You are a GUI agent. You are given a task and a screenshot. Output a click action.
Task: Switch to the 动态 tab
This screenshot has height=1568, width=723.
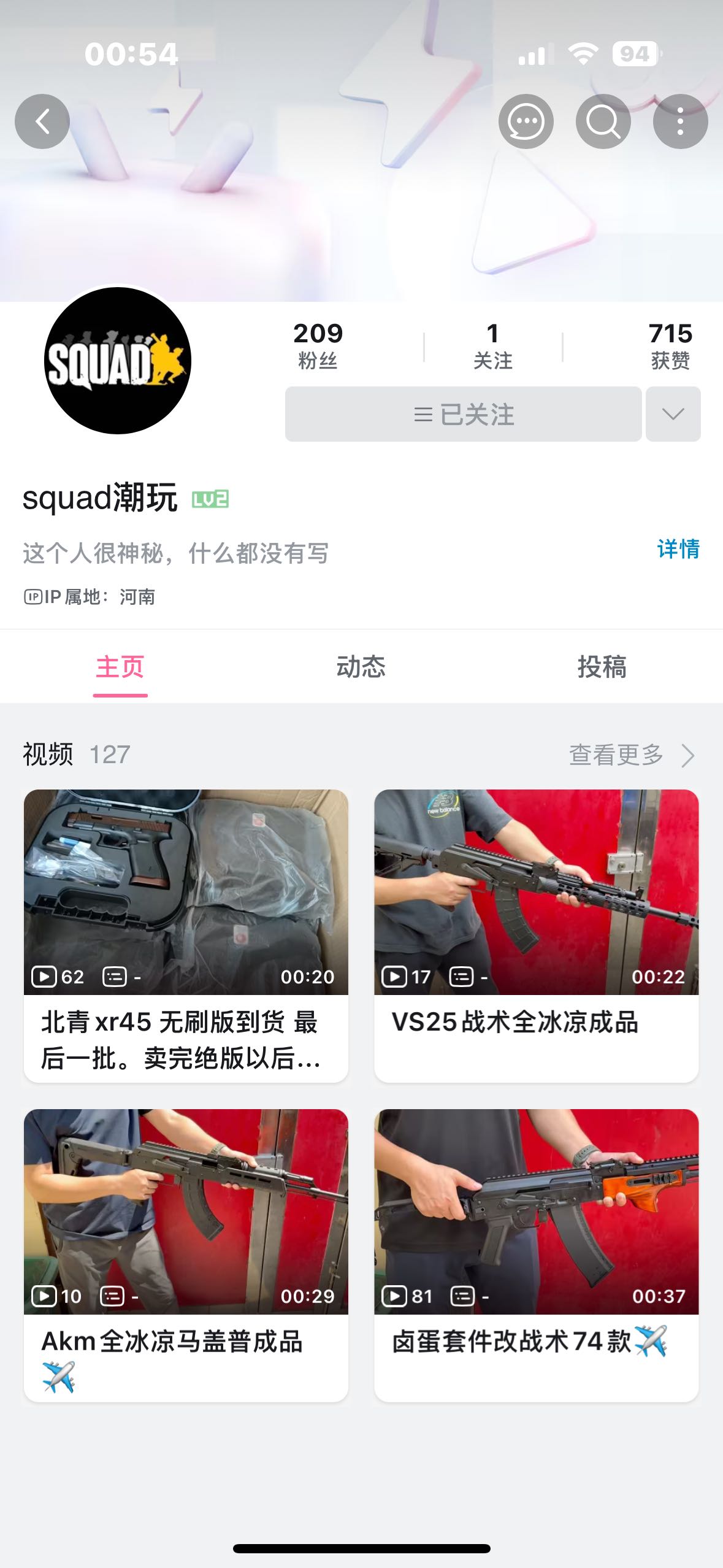pos(361,667)
